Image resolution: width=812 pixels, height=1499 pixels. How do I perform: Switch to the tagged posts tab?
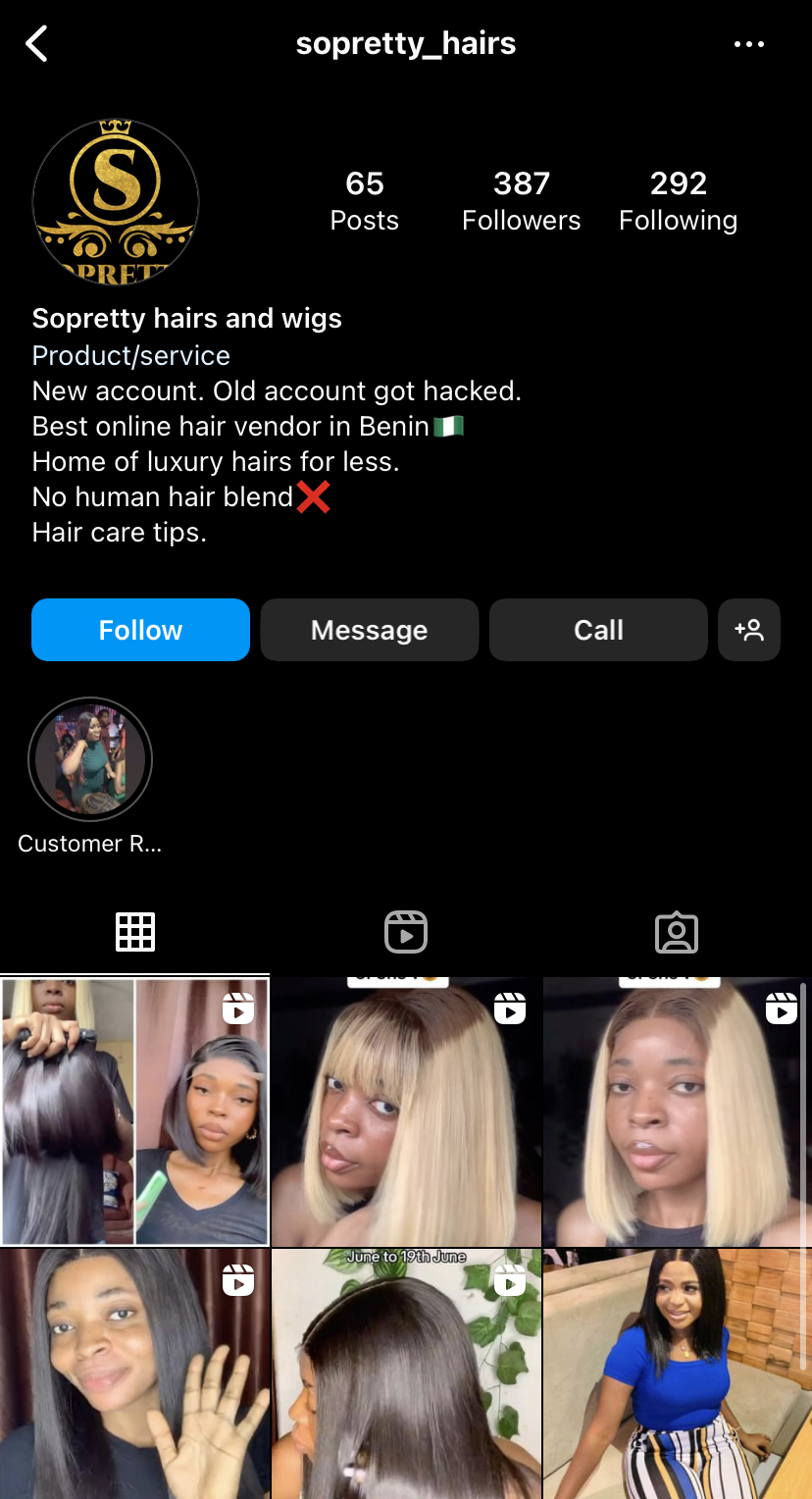(x=677, y=932)
